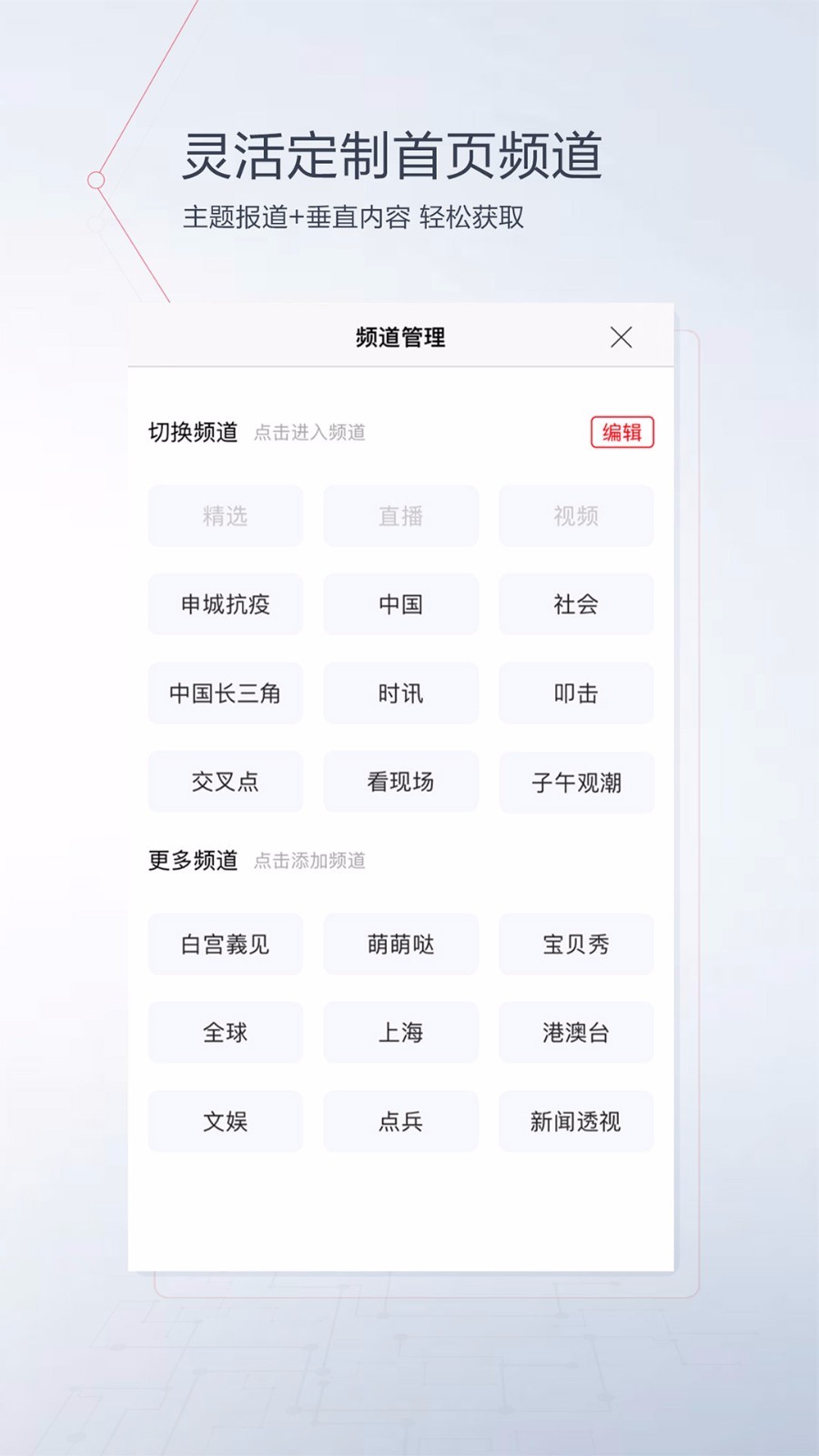Enter the 看现场 channel
The height and width of the screenshot is (1456, 819).
pyautogui.click(x=400, y=783)
